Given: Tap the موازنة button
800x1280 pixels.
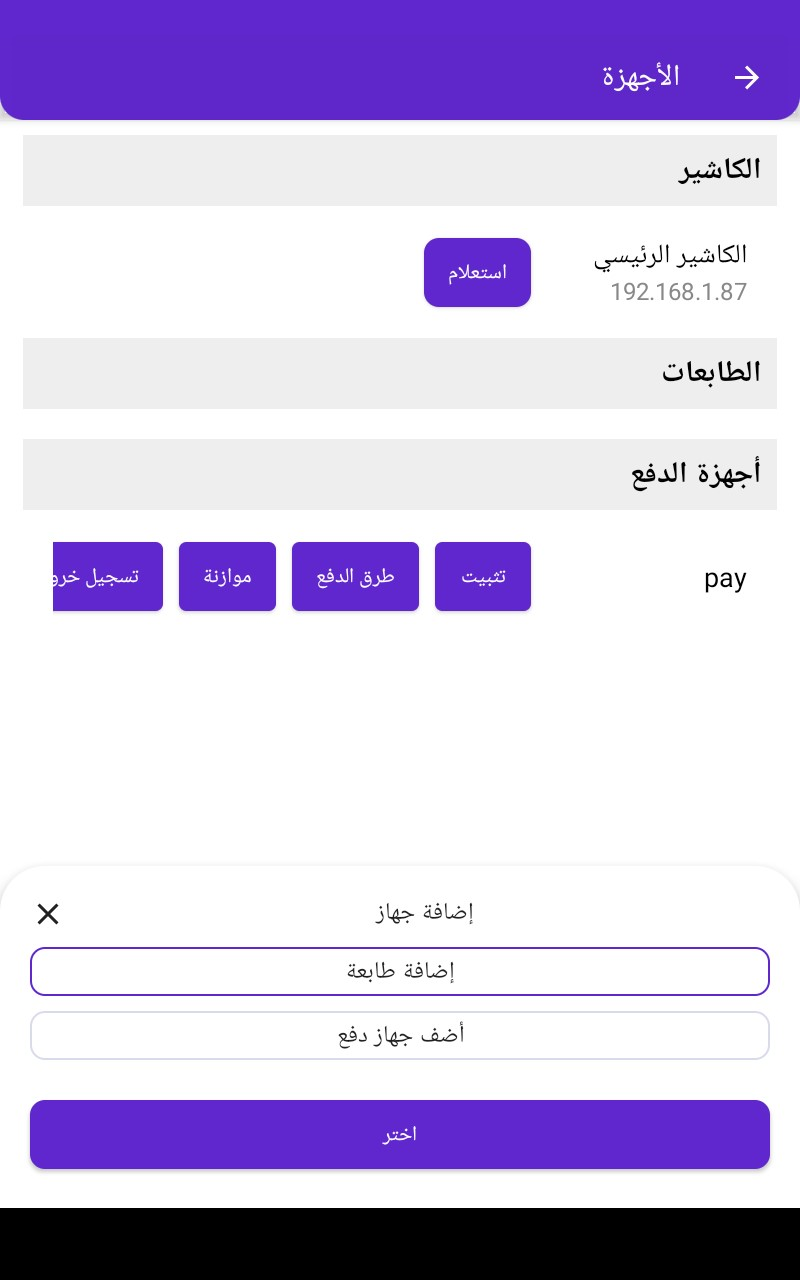Looking at the screenshot, I should click(227, 577).
